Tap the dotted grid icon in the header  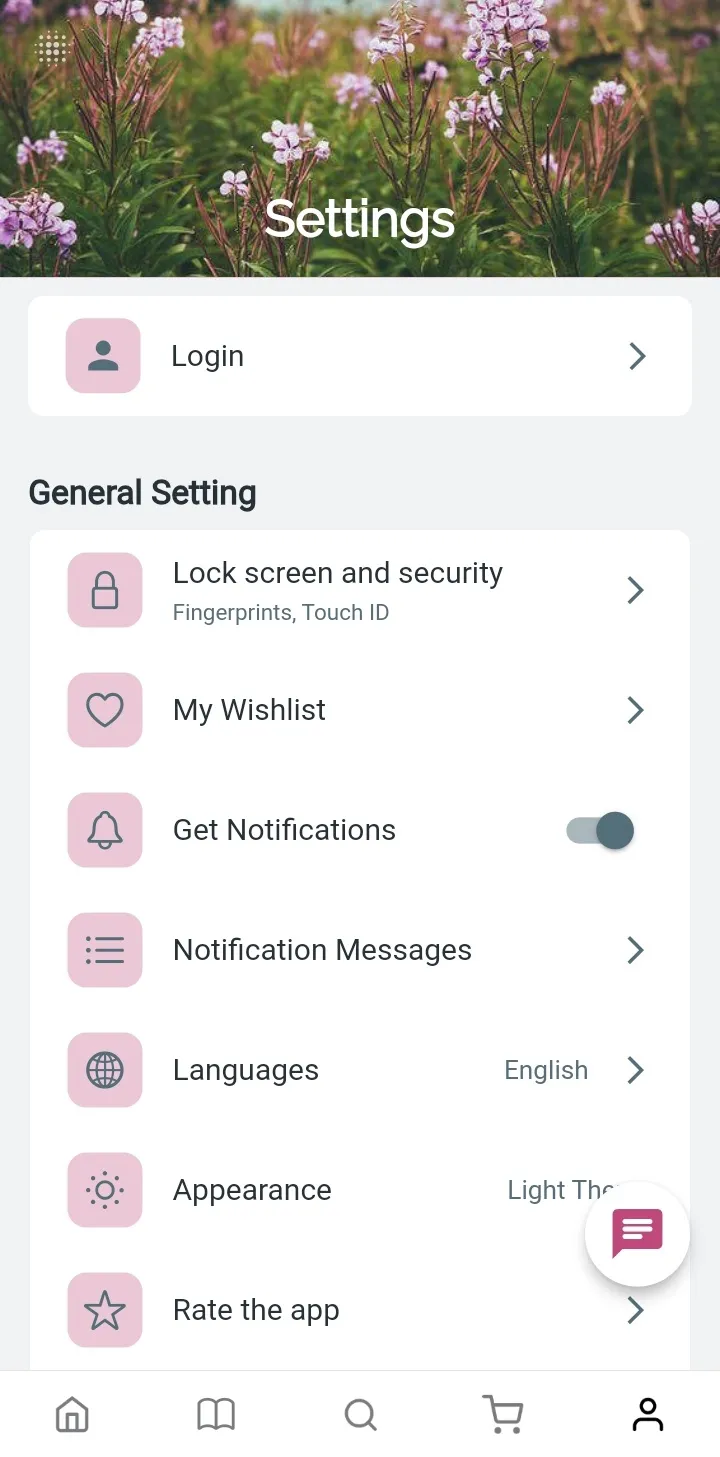(51, 48)
